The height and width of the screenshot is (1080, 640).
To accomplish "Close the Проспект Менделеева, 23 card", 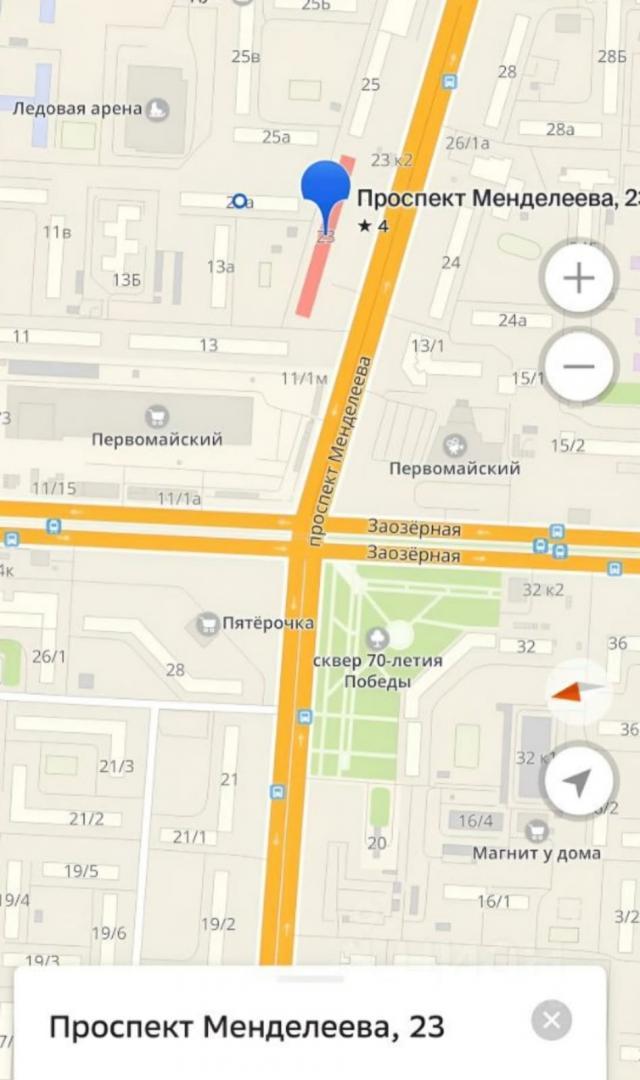I will click(x=551, y=1021).
